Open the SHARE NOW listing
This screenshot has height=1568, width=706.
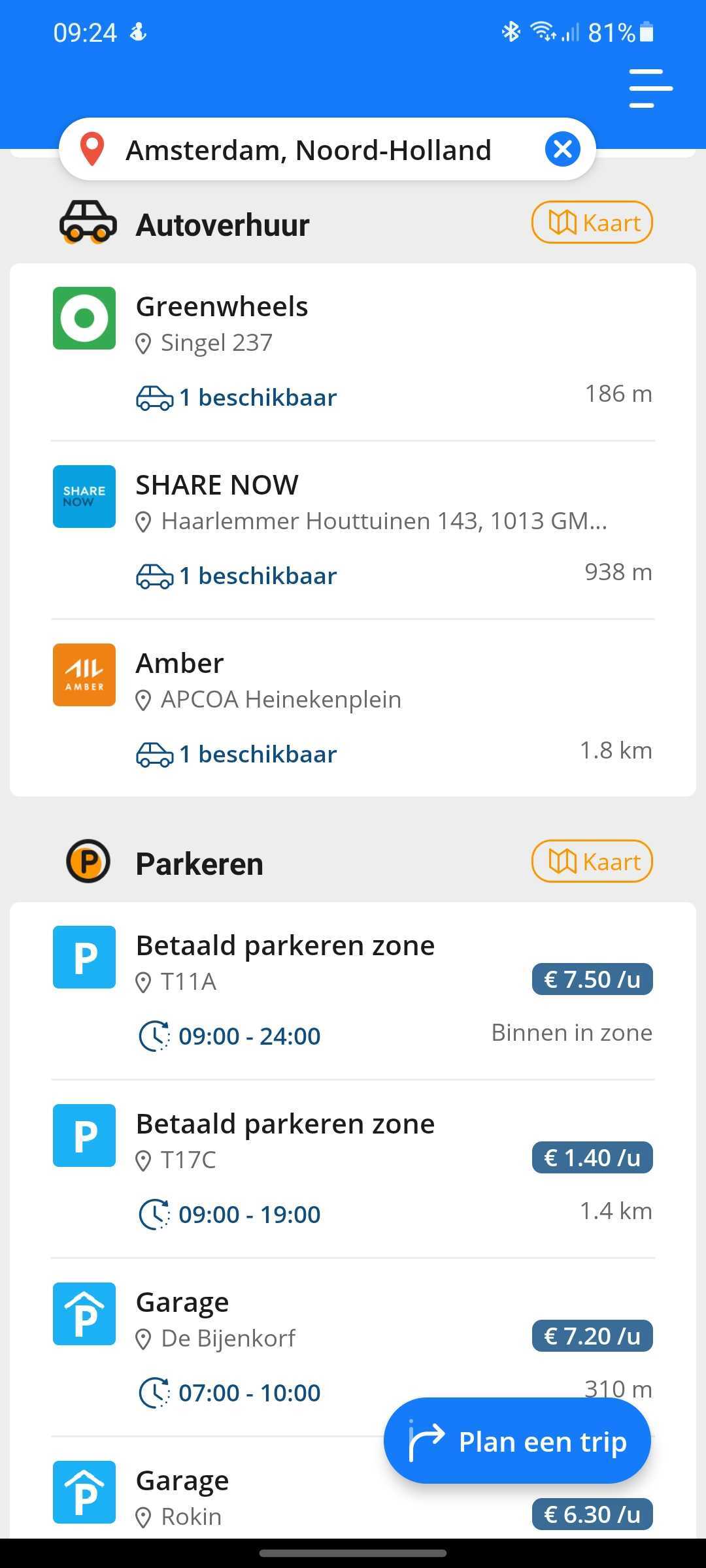click(353, 530)
